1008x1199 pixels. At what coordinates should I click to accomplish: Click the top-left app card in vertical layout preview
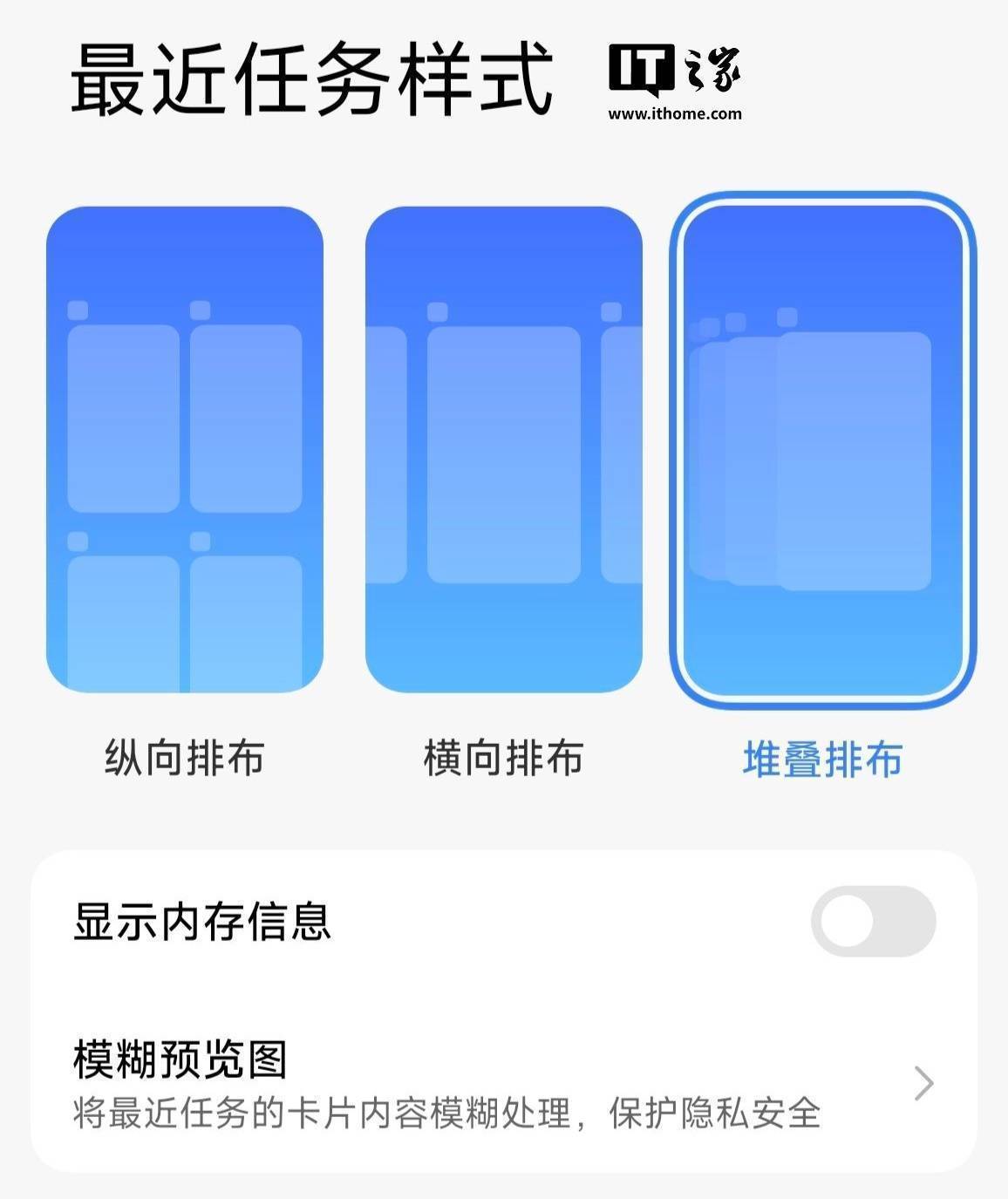pyautogui.click(x=122, y=419)
